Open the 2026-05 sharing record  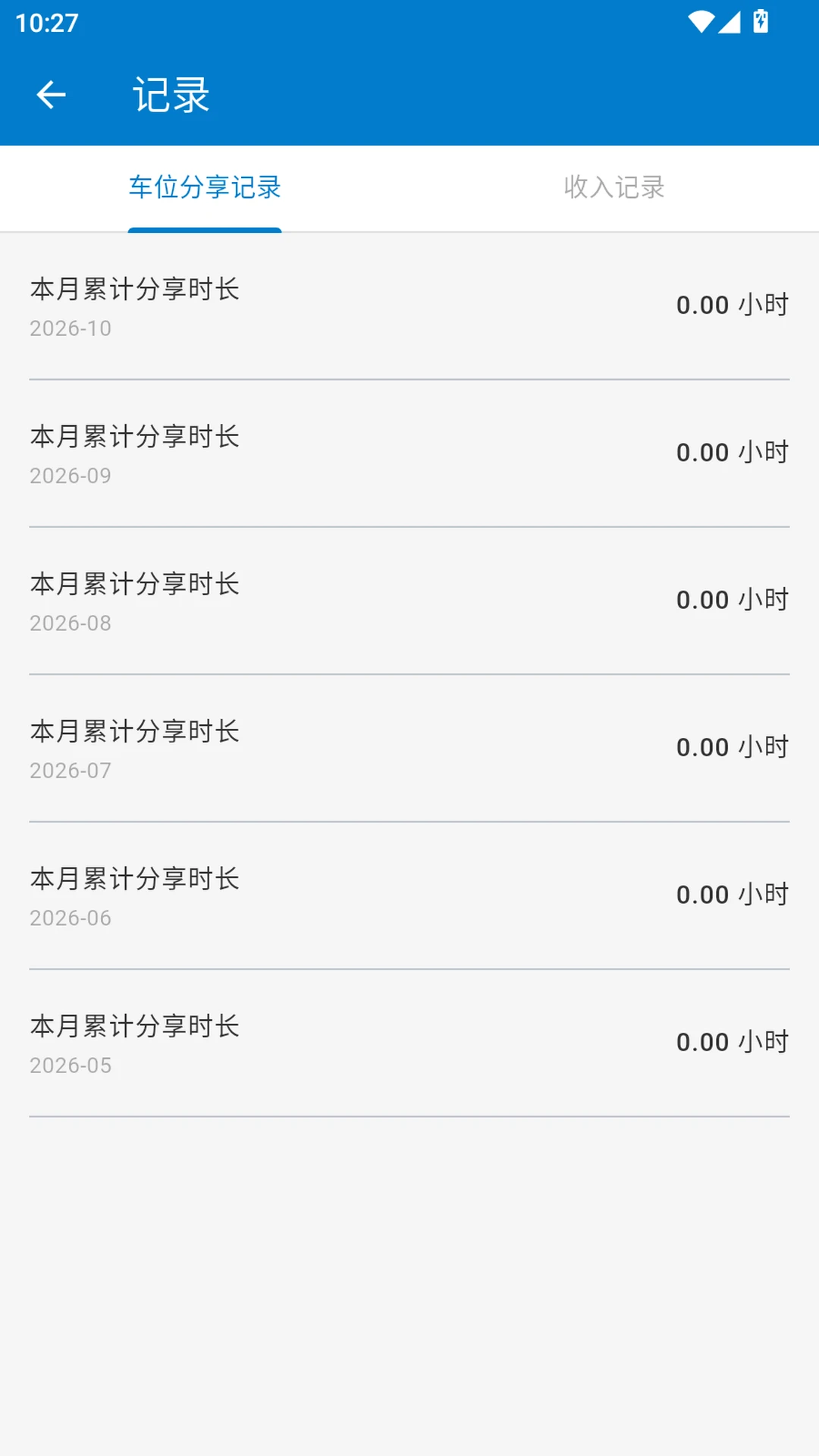click(x=409, y=1043)
